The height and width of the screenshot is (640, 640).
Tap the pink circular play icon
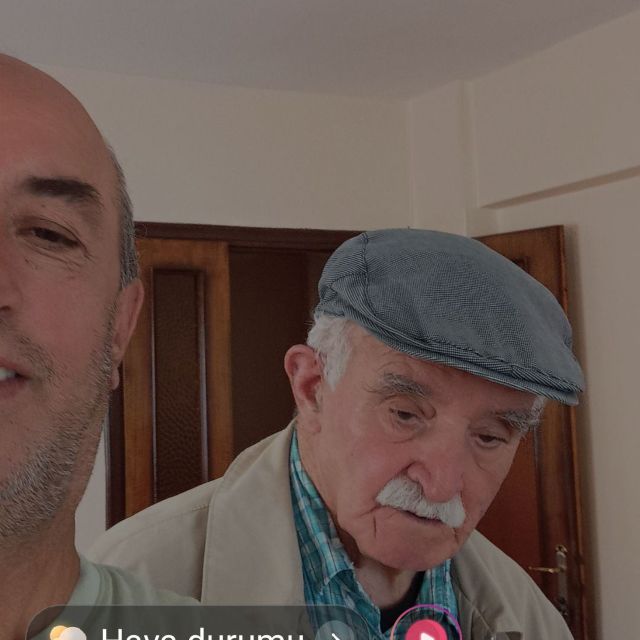[x=427, y=629]
